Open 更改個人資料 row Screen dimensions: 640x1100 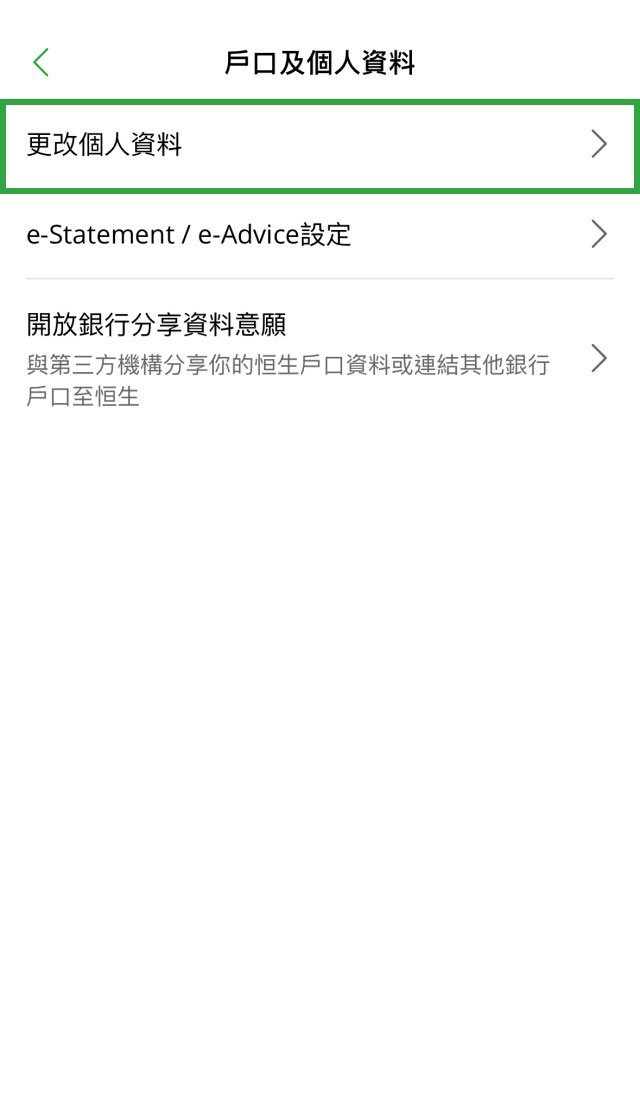click(319, 145)
